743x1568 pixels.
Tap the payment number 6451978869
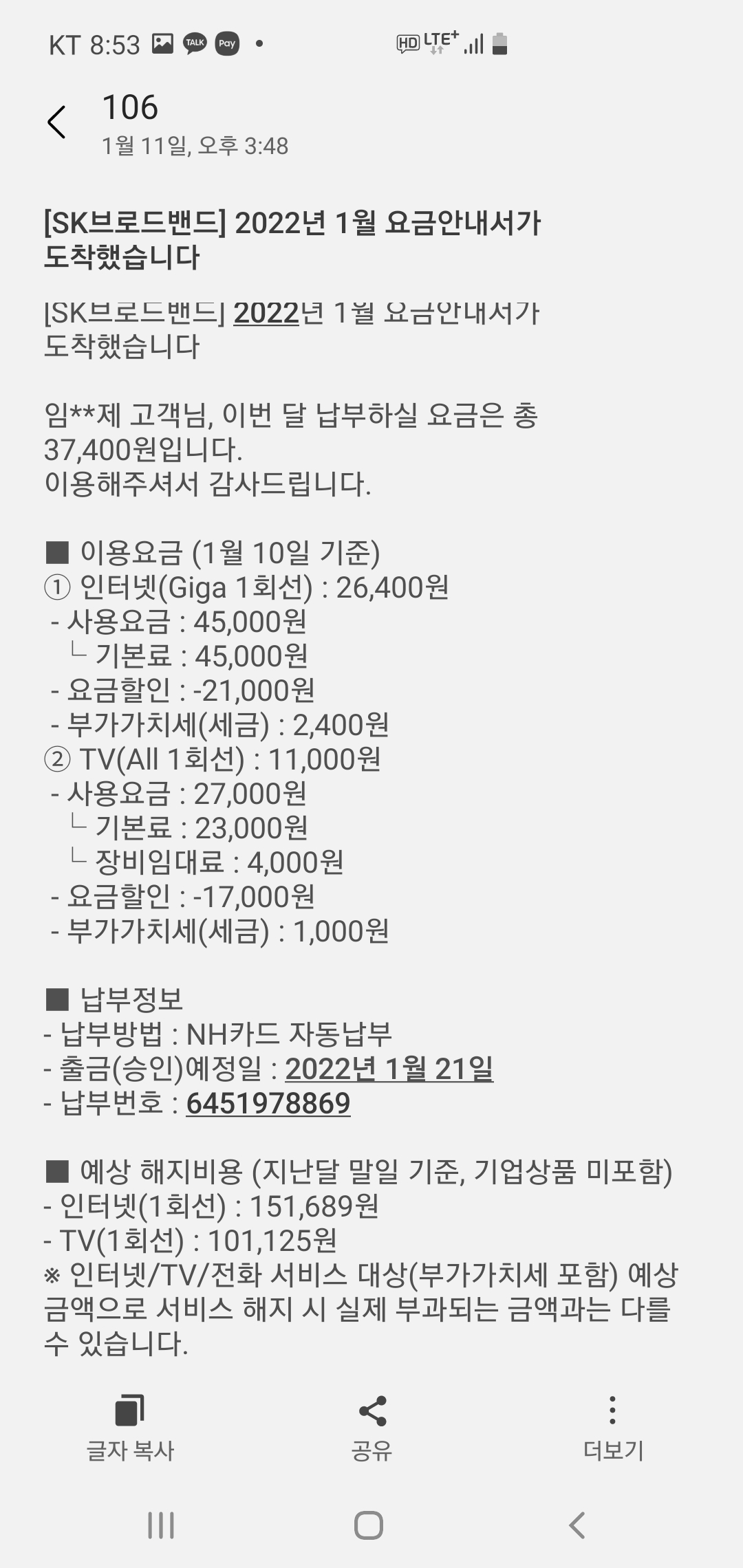pos(268,1103)
